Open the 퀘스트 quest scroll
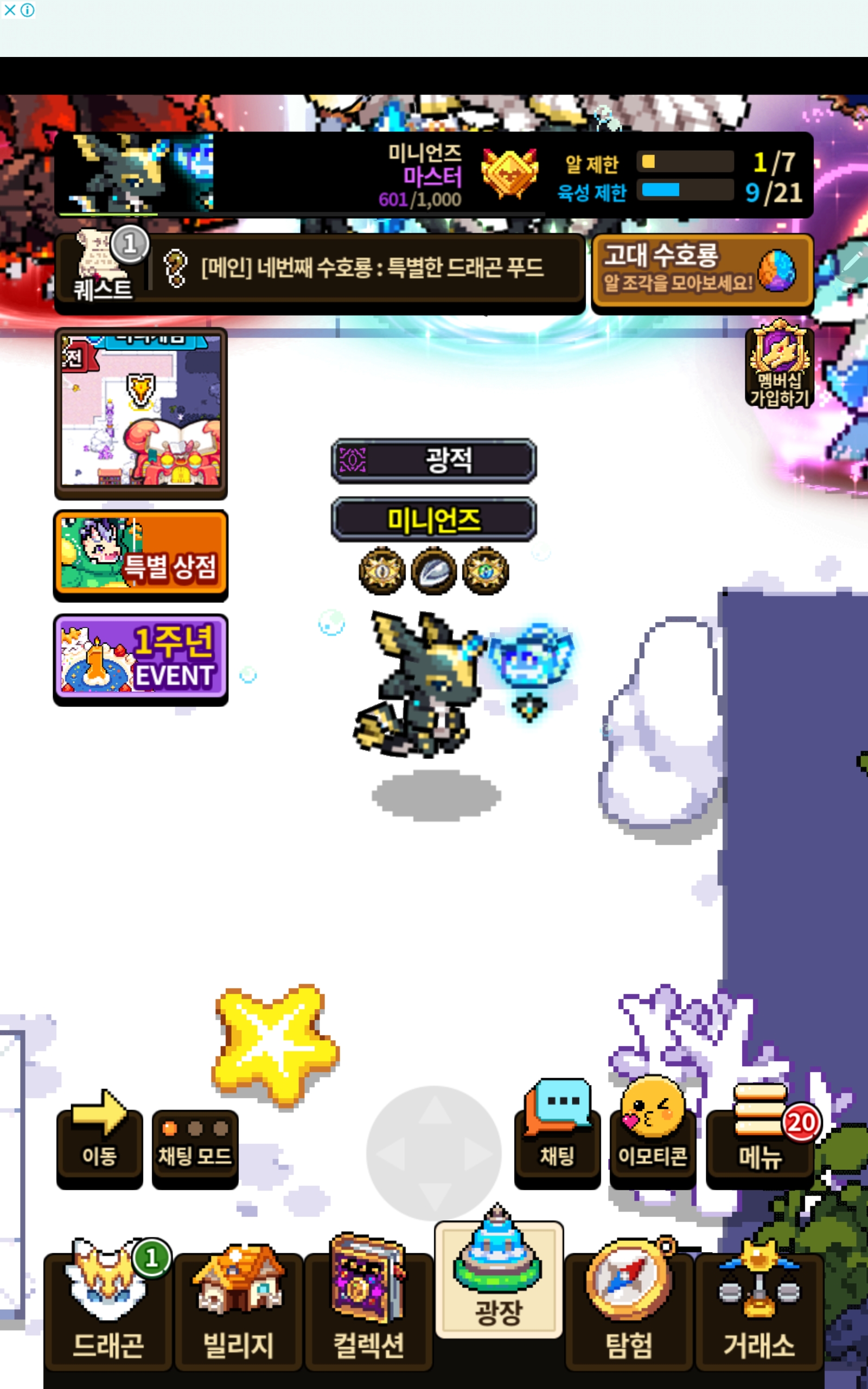 (102, 268)
